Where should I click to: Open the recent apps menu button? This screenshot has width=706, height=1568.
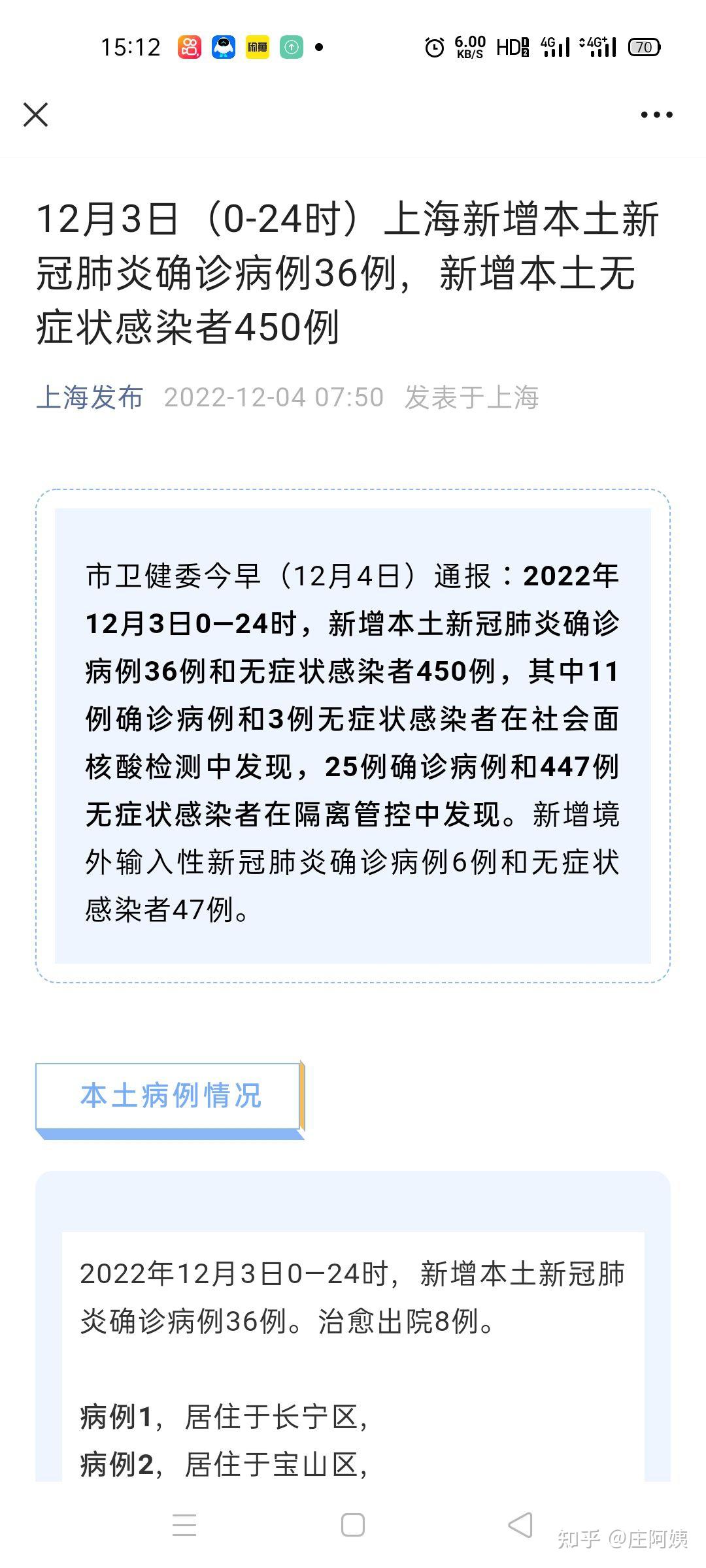coord(184,1526)
